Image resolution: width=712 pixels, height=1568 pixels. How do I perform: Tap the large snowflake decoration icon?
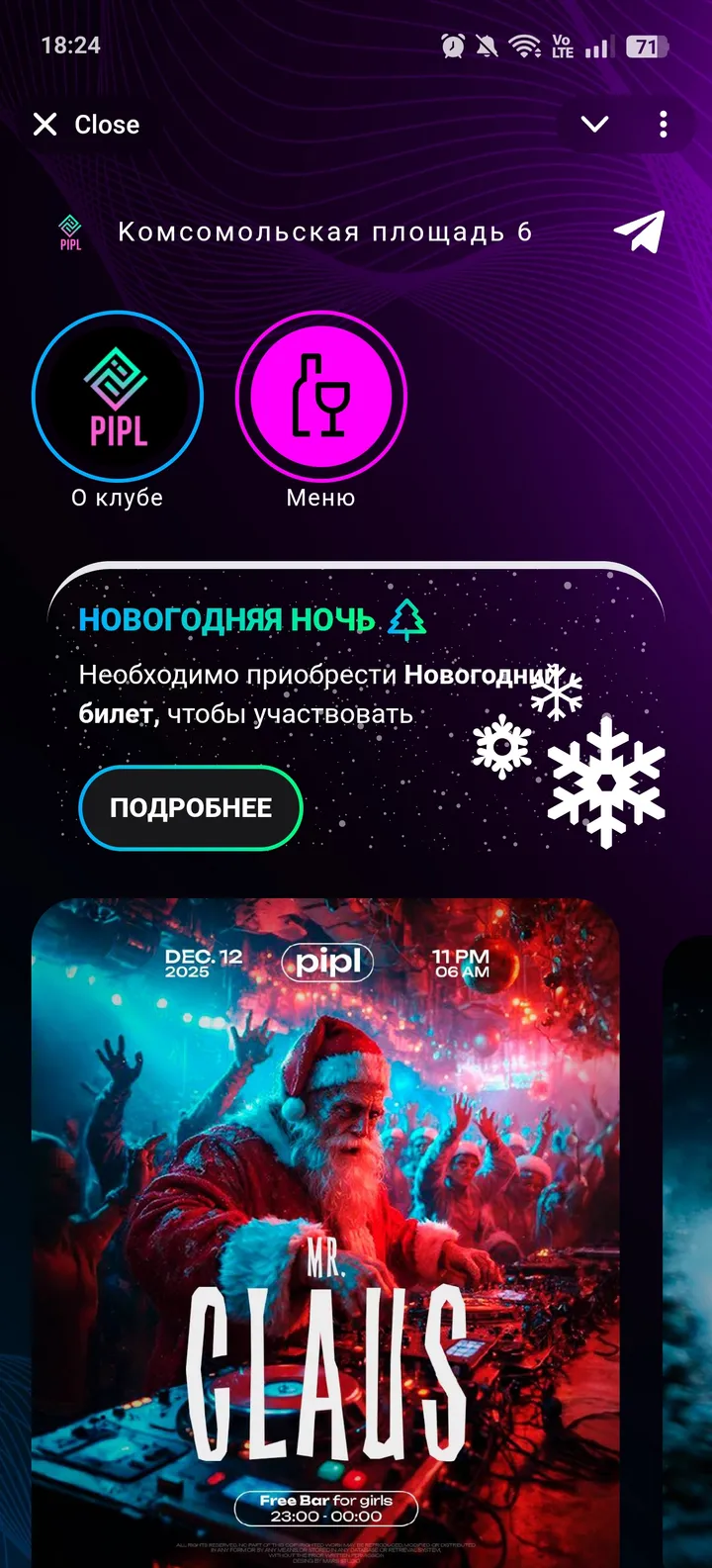[x=604, y=783]
